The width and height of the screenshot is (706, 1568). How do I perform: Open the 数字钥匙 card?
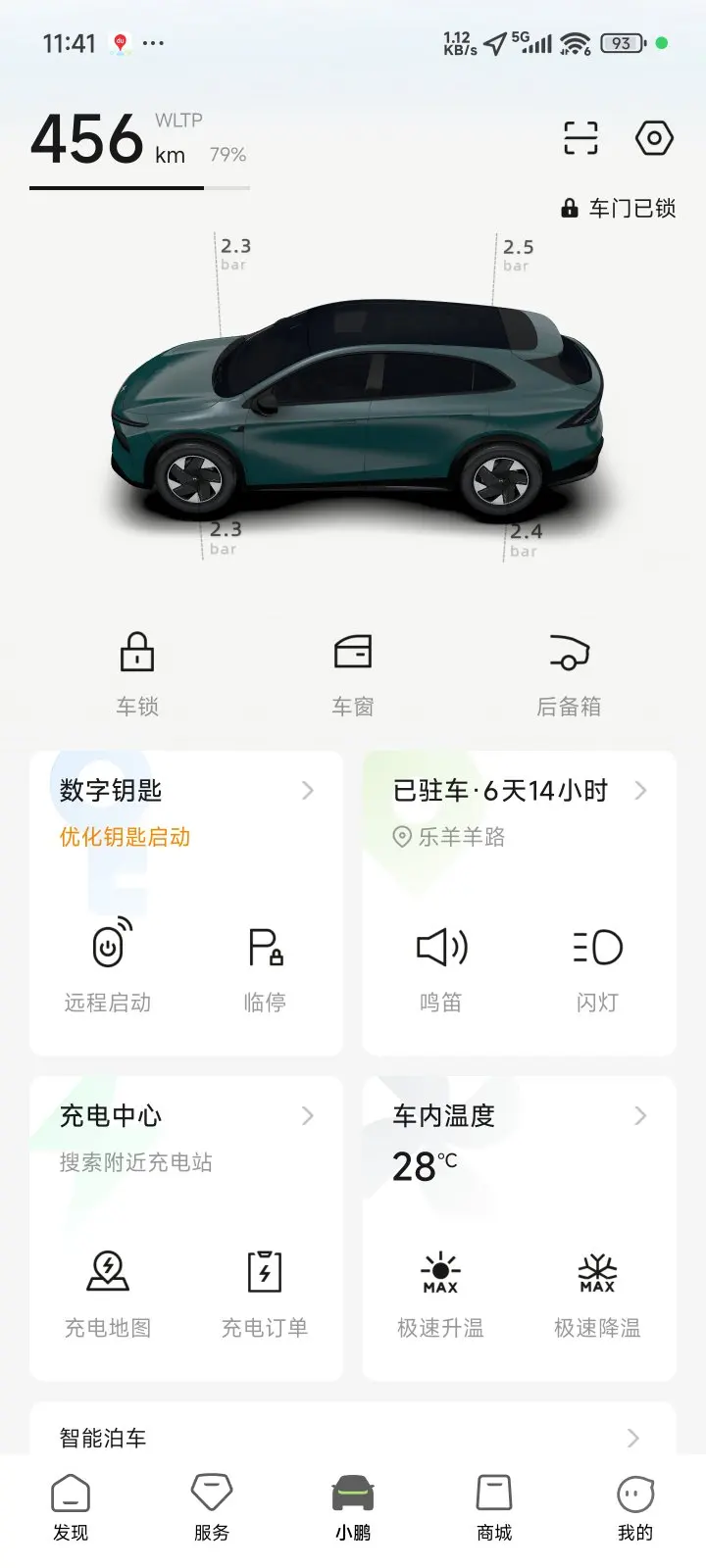point(186,791)
